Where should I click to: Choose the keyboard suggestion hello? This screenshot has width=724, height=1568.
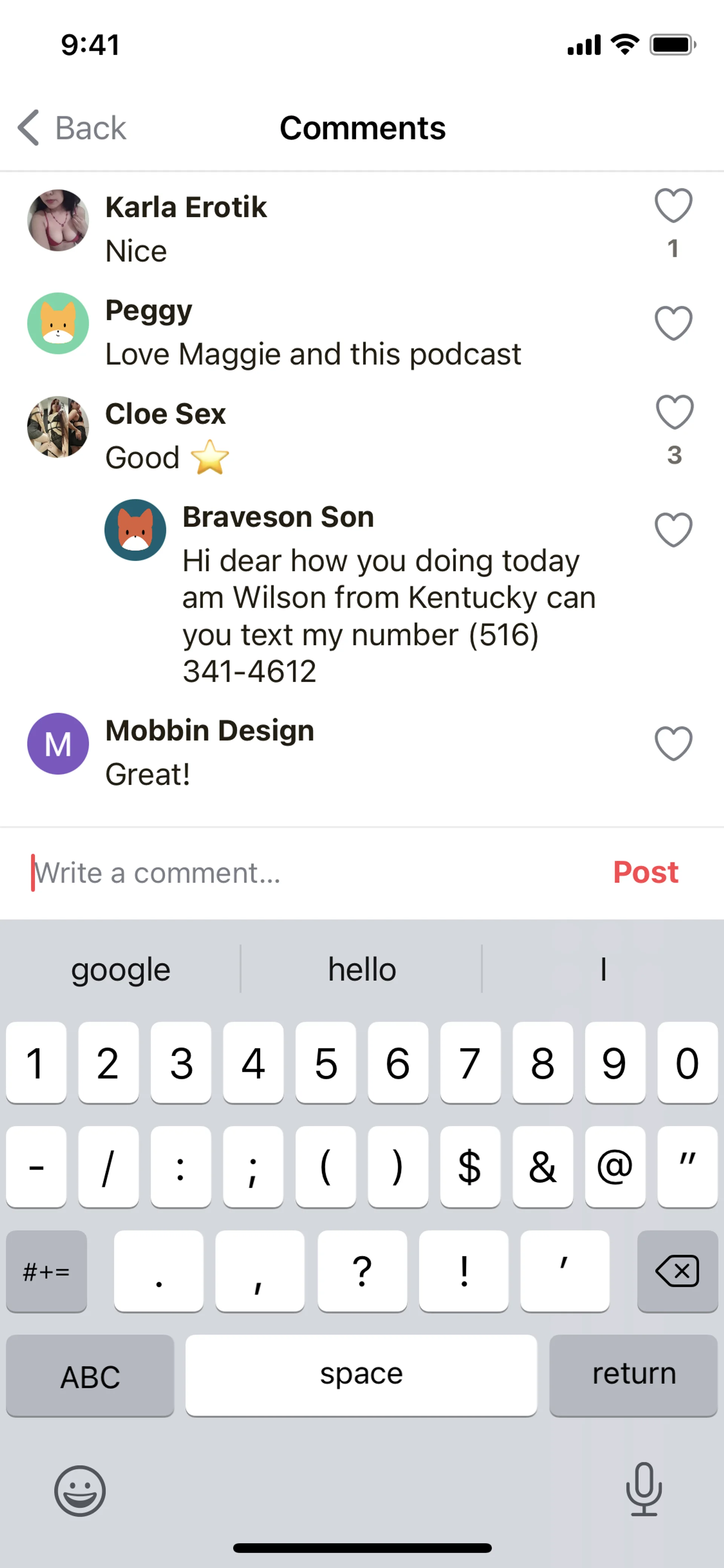[362, 969]
